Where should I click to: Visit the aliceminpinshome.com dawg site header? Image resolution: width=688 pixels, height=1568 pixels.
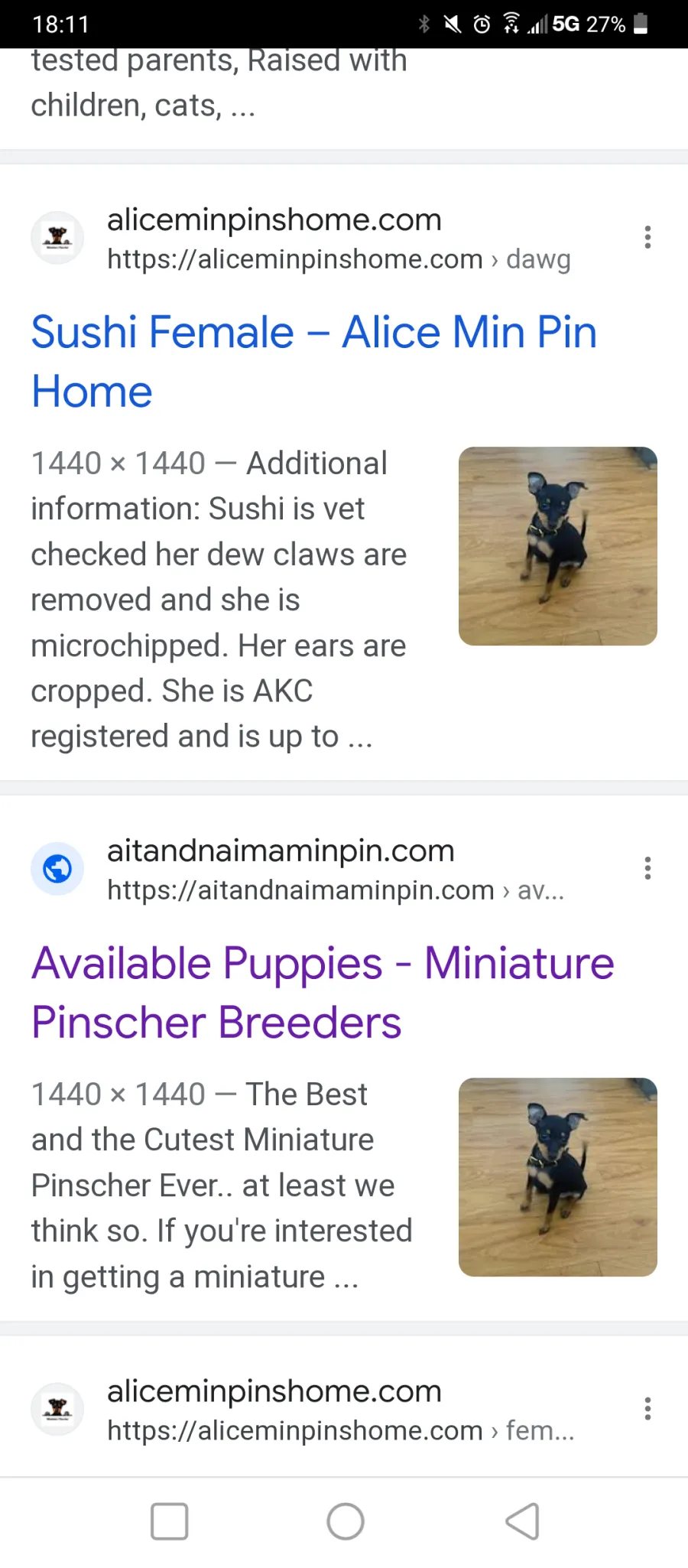click(300, 239)
